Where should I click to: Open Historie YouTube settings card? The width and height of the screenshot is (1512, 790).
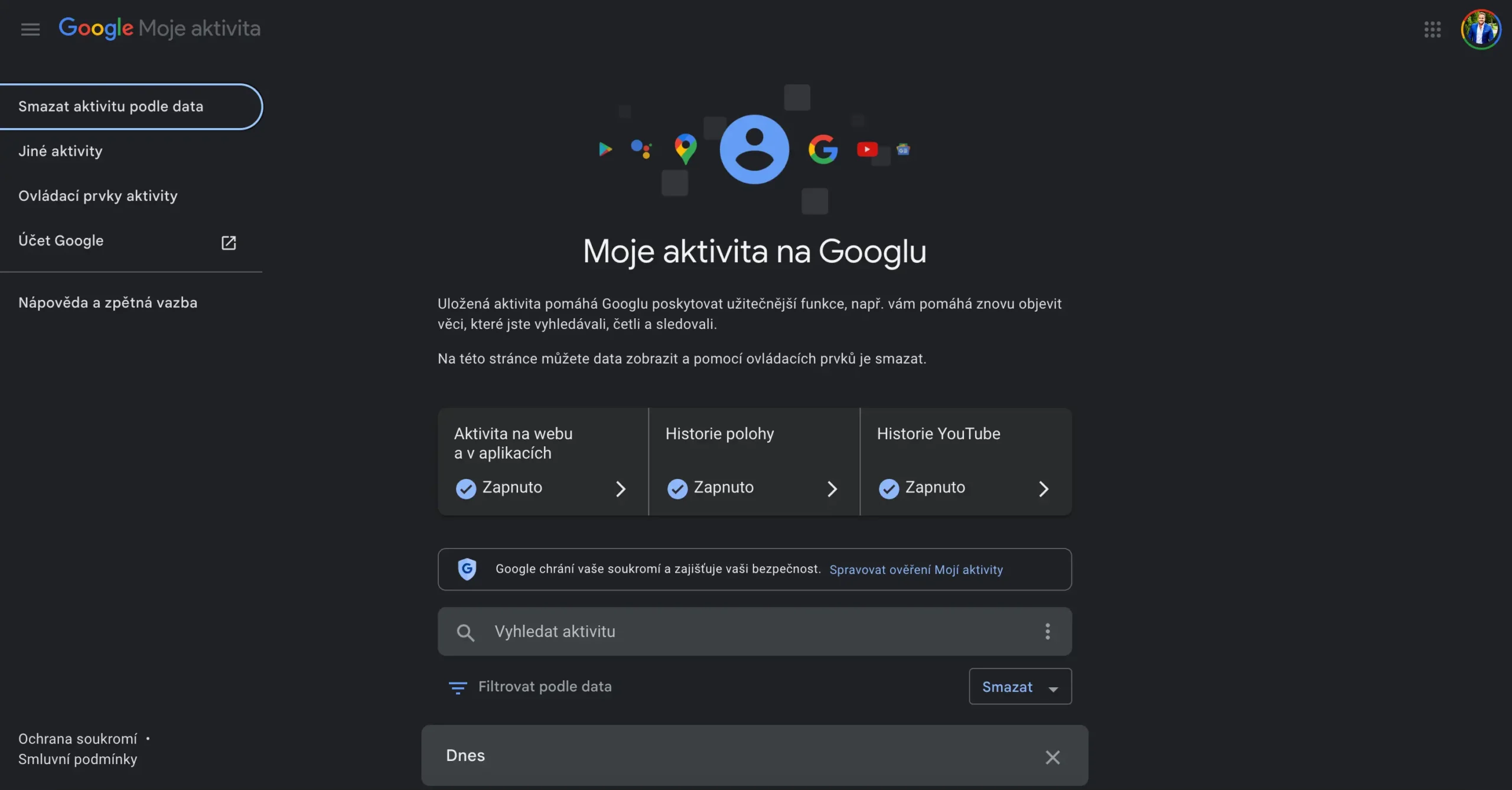point(965,461)
